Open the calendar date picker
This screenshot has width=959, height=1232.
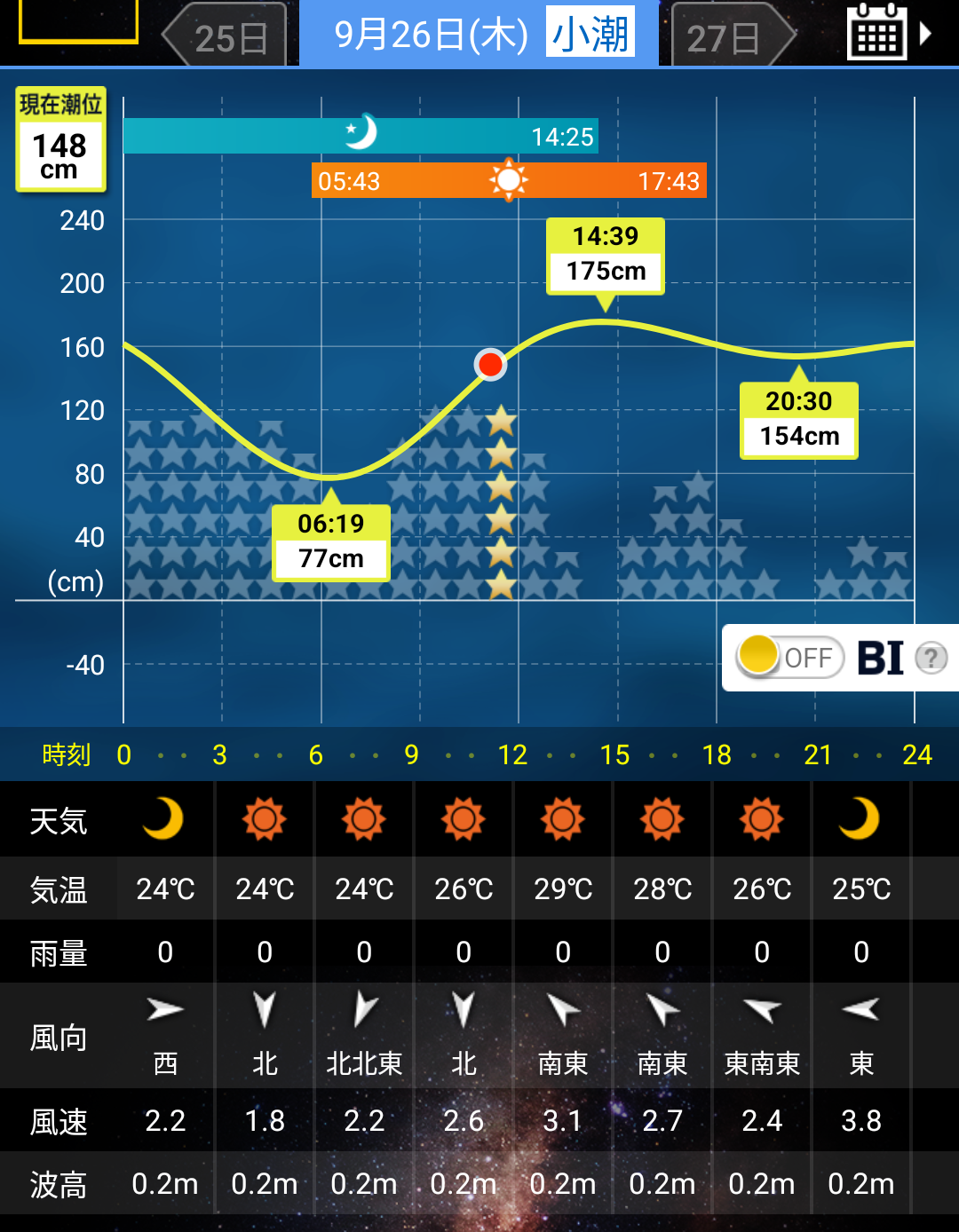click(877, 34)
